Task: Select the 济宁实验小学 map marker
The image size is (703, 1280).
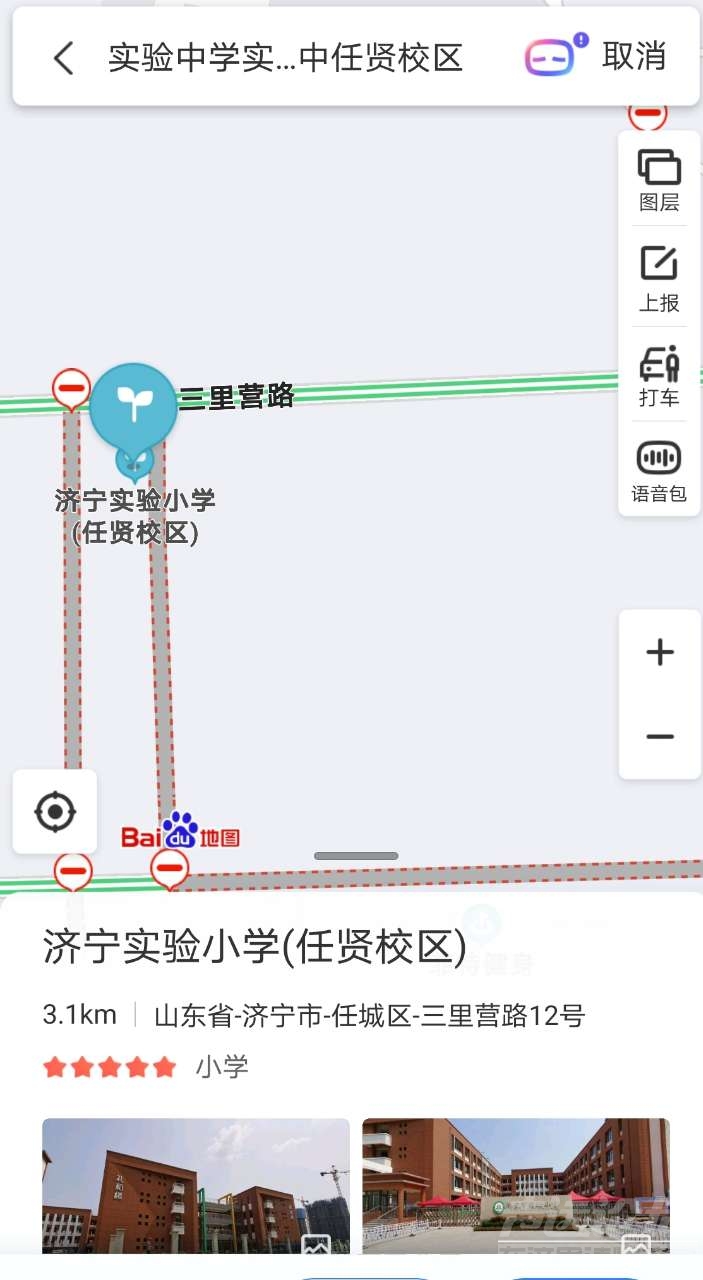Action: [x=133, y=407]
